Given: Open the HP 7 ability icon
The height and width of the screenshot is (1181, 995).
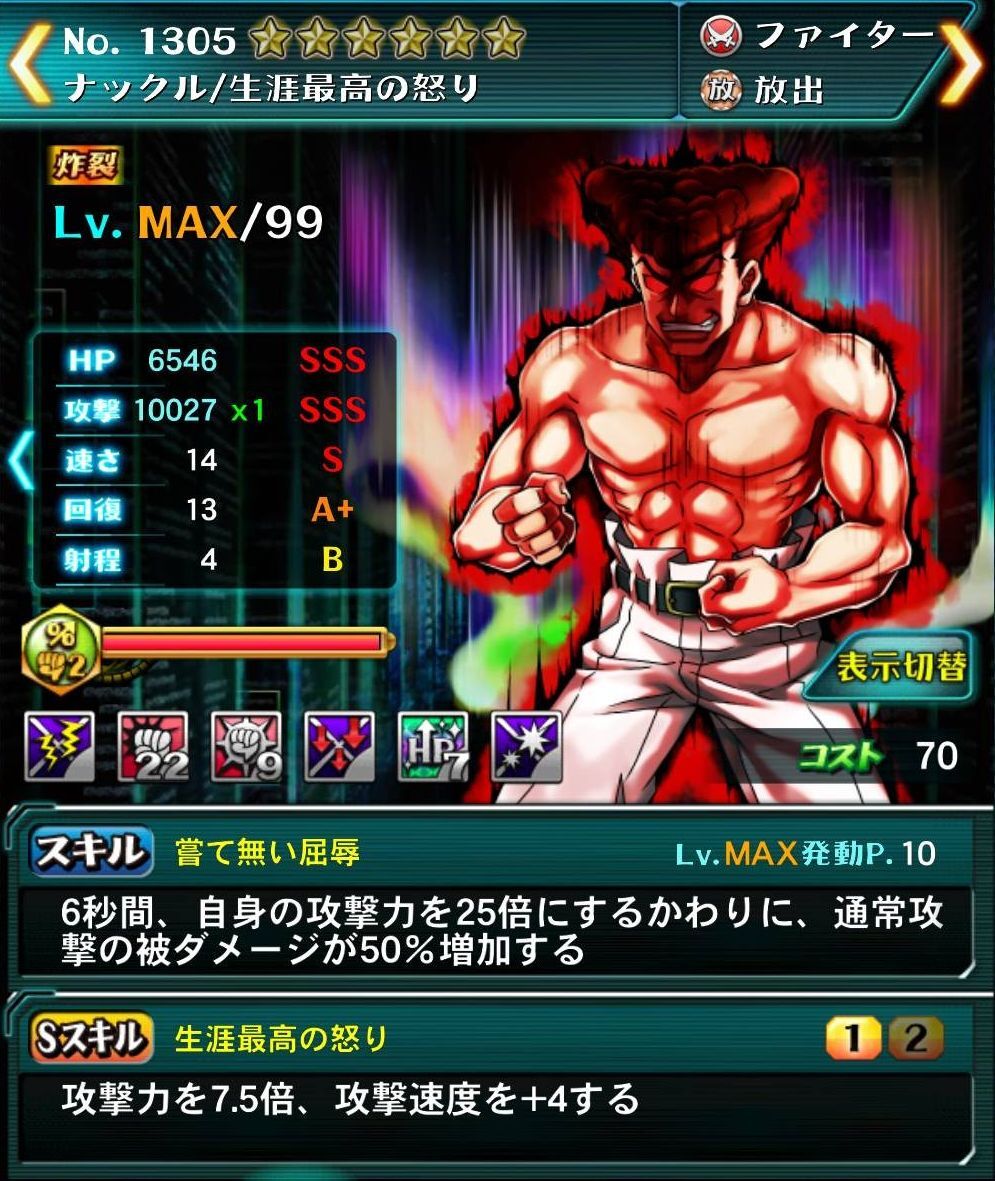Looking at the screenshot, I should (x=433, y=746).
